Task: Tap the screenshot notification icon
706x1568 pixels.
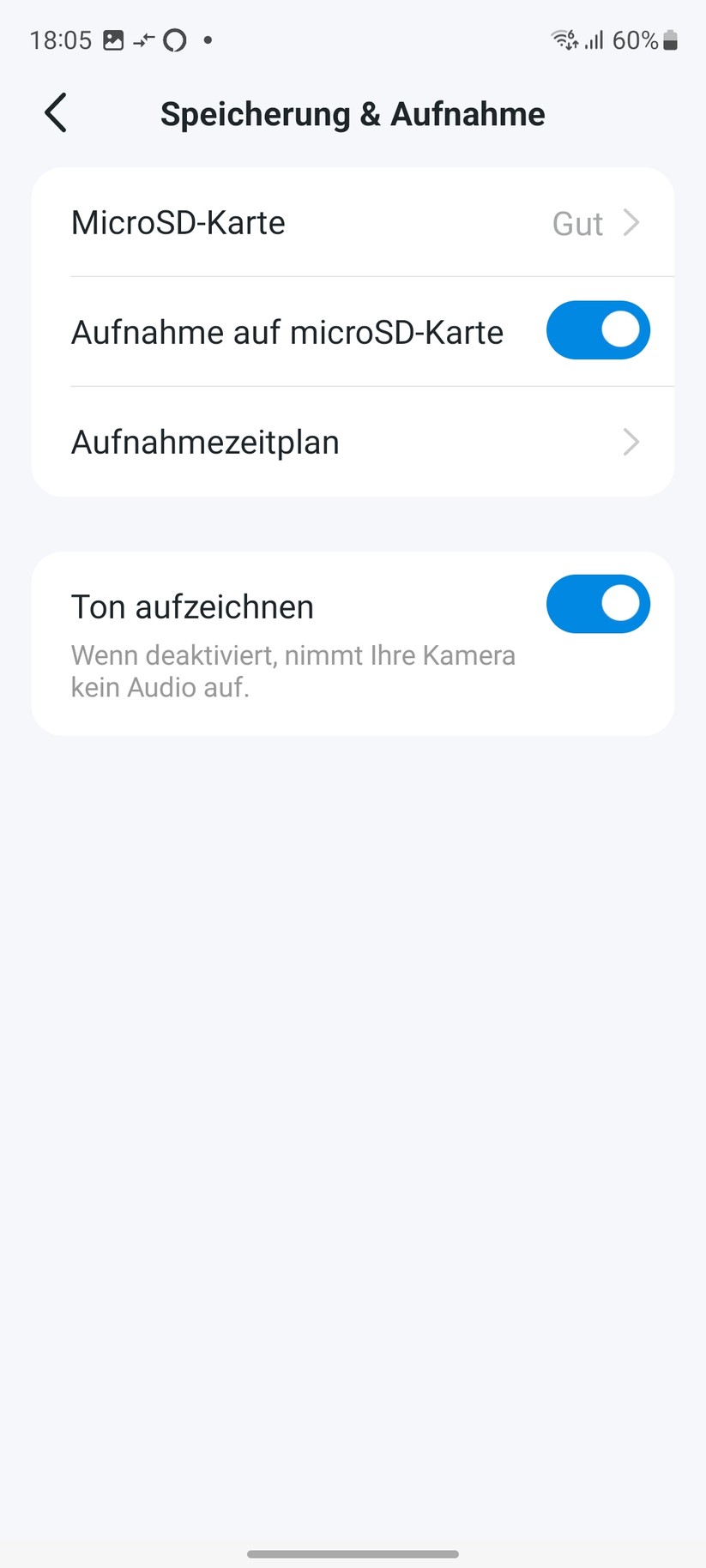Action: (112, 39)
